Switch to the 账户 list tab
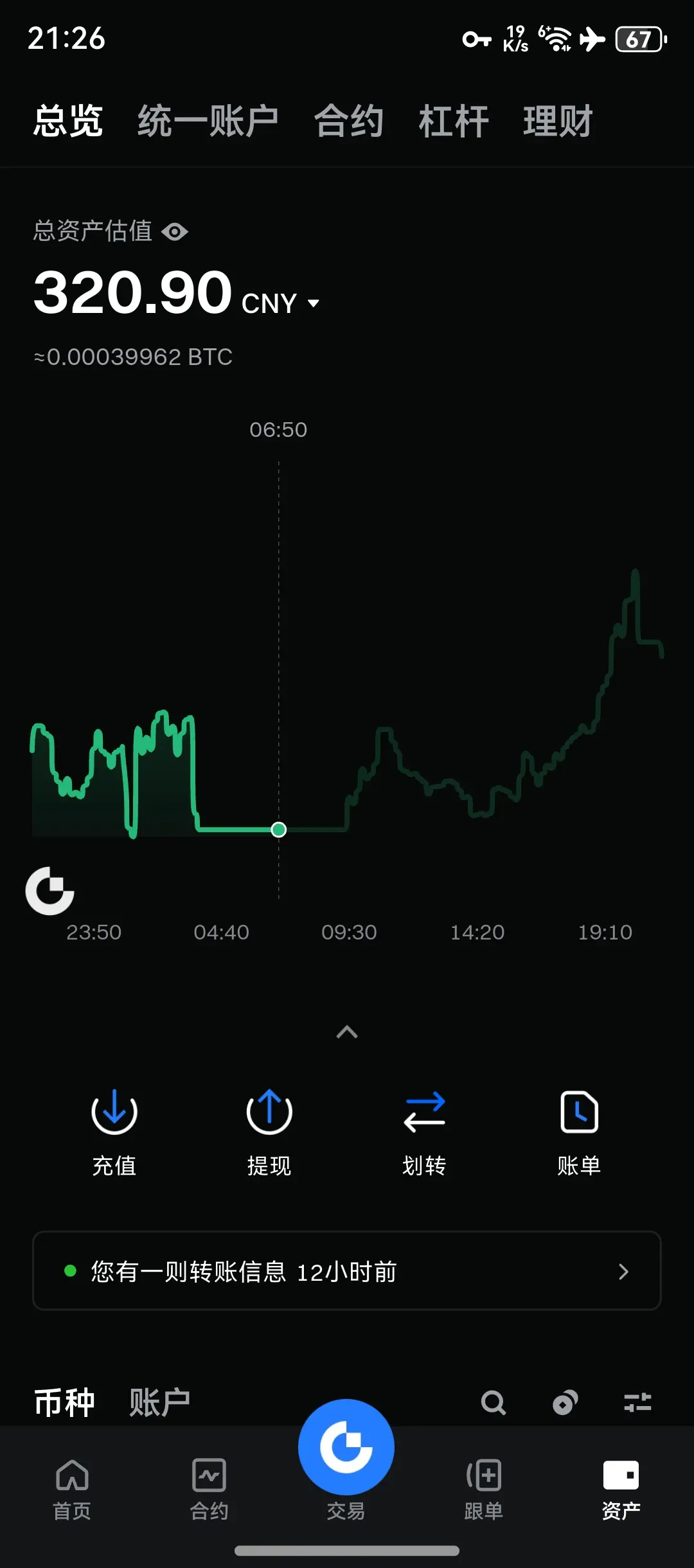The image size is (694, 1568). click(x=159, y=1402)
